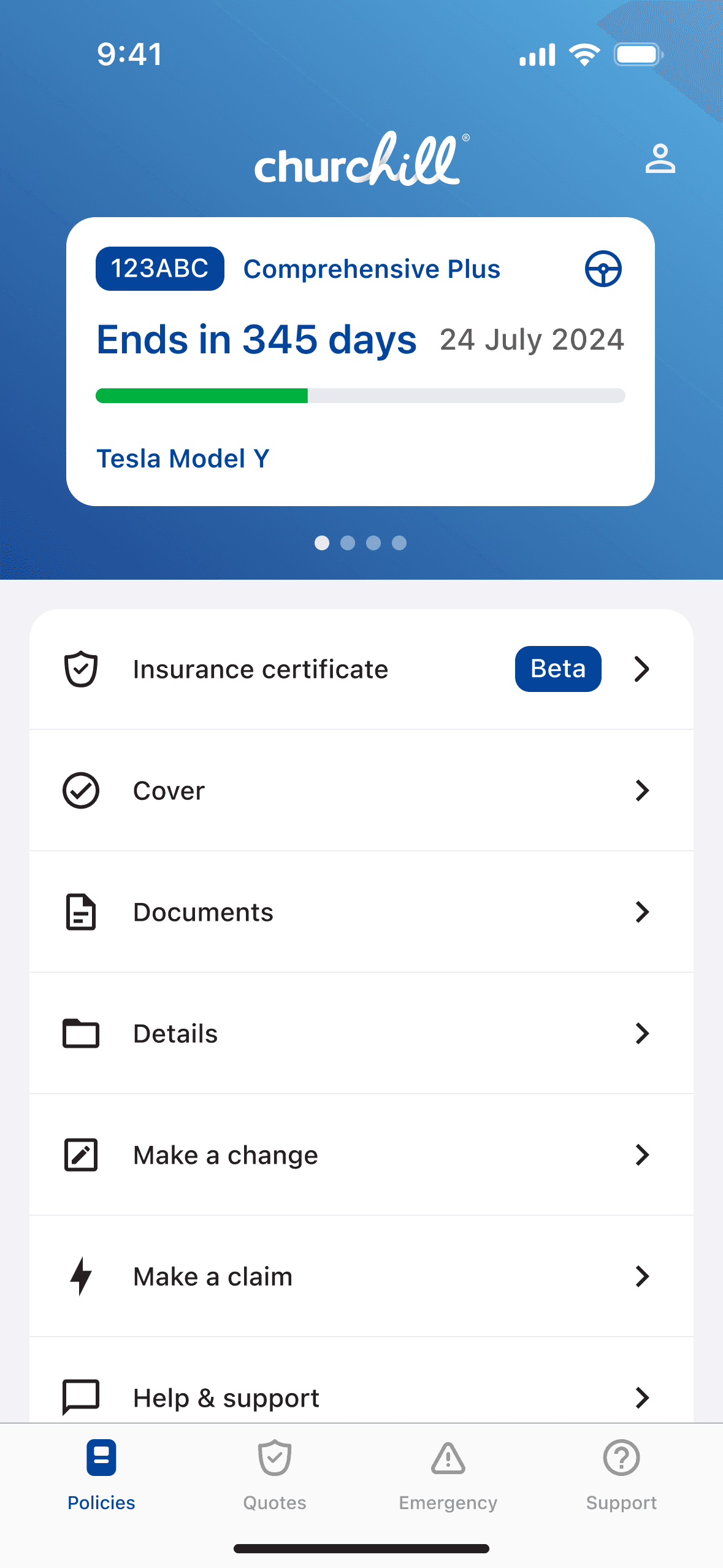Start Make a claim
The width and height of the screenshot is (723, 1568).
coord(361,1277)
